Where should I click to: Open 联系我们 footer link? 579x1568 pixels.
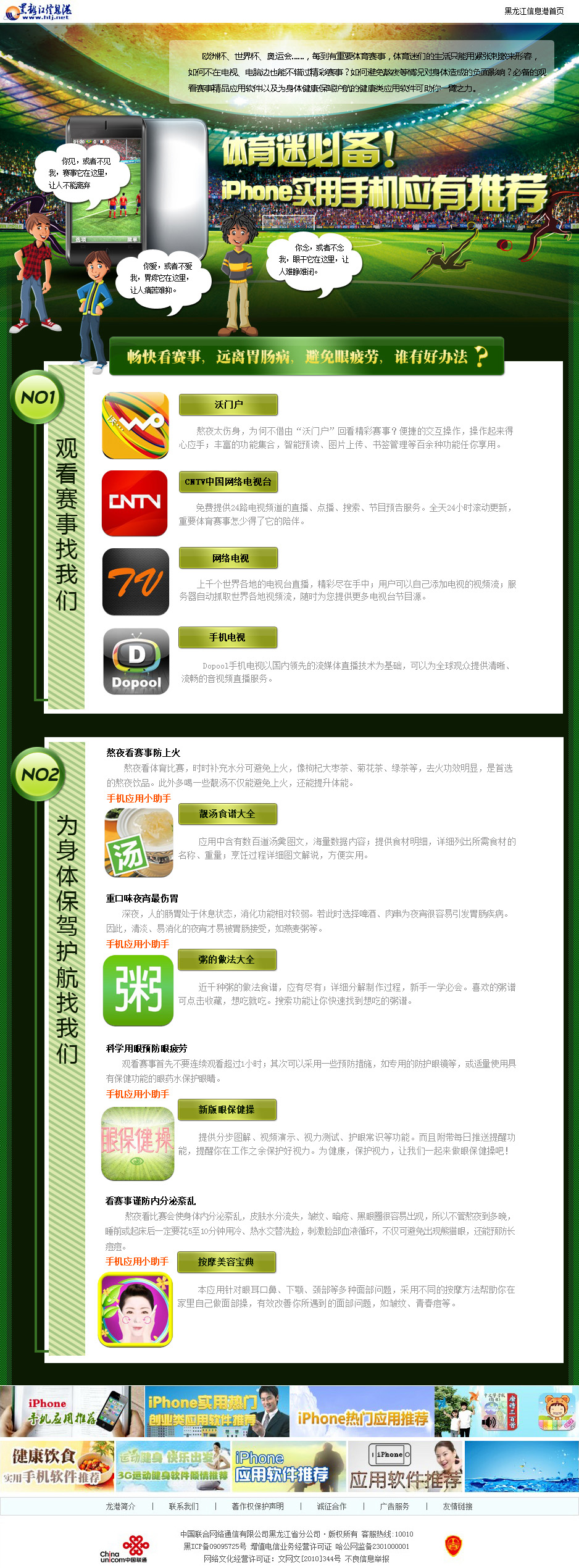point(184,1506)
